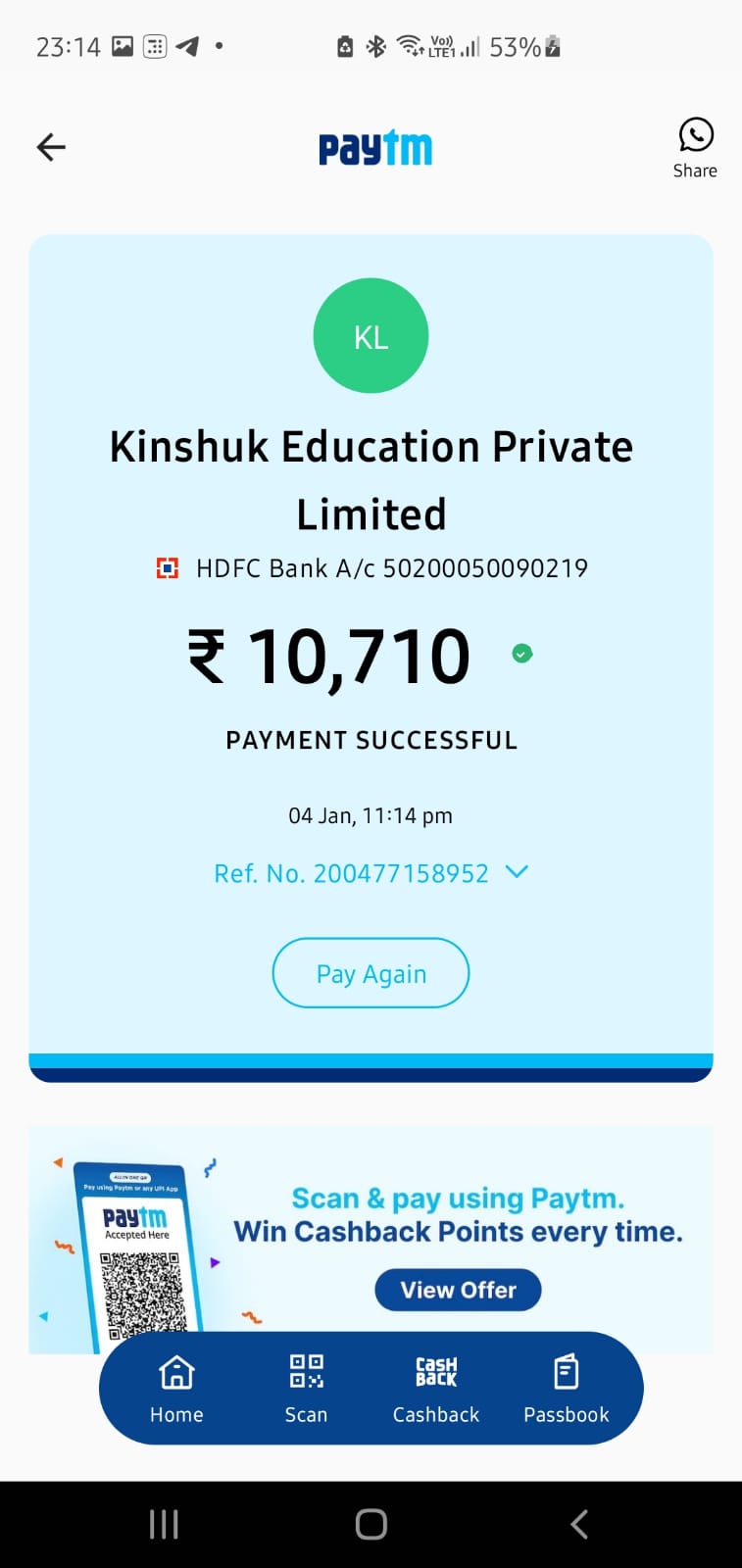The width and height of the screenshot is (742, 1568).
Task: Expand the Ref. No. details
Action: [516, 872]
